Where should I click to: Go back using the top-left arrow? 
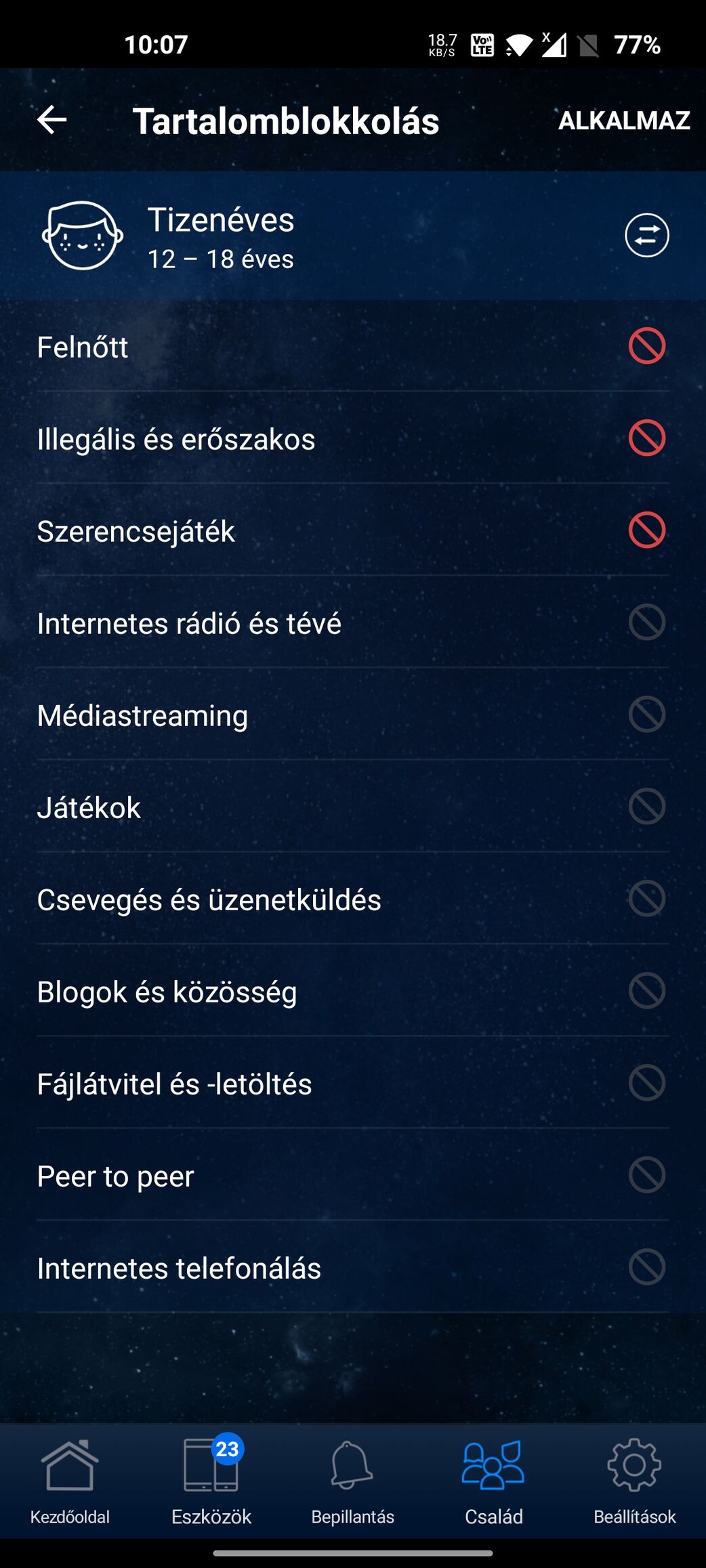point(51,121)
